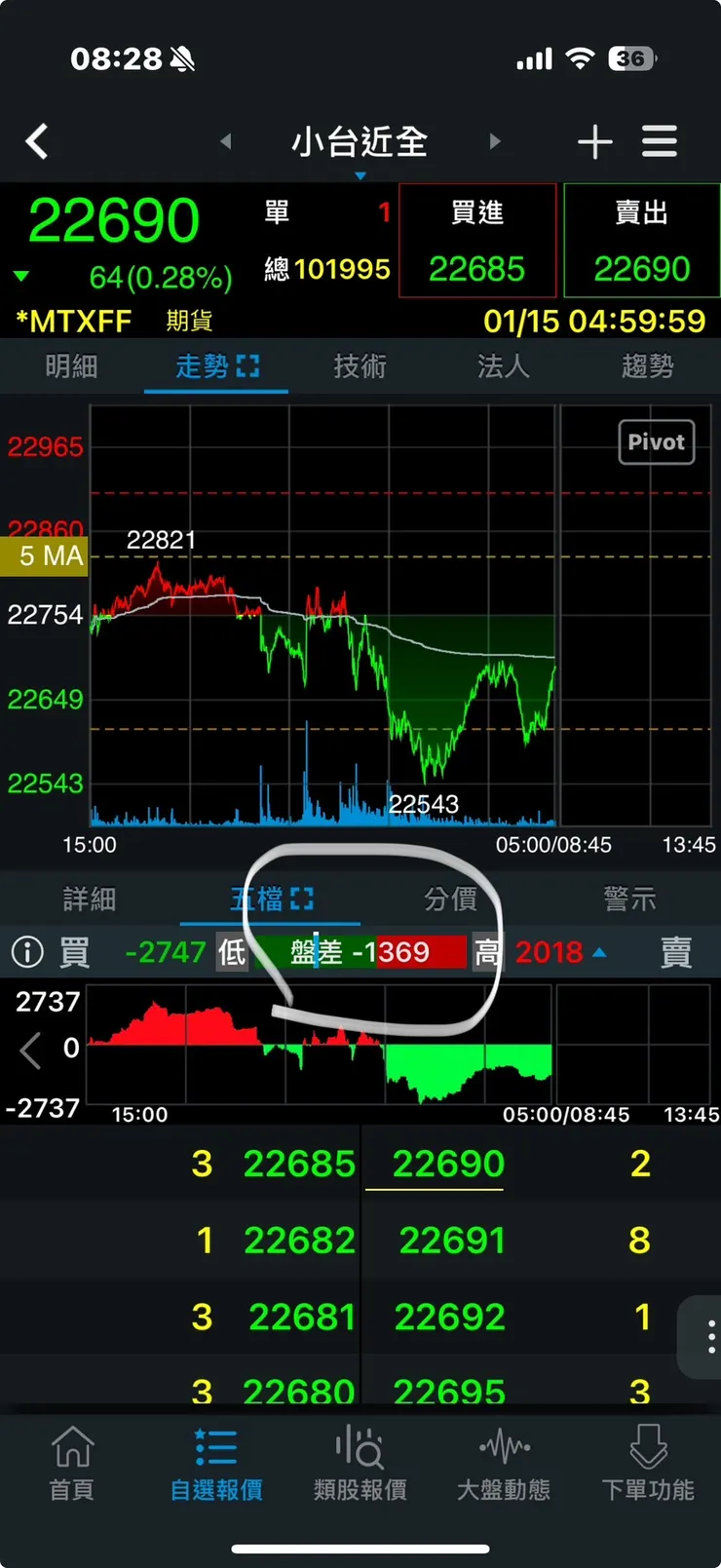Add item with the plus icon

click(x=594, y=142)
